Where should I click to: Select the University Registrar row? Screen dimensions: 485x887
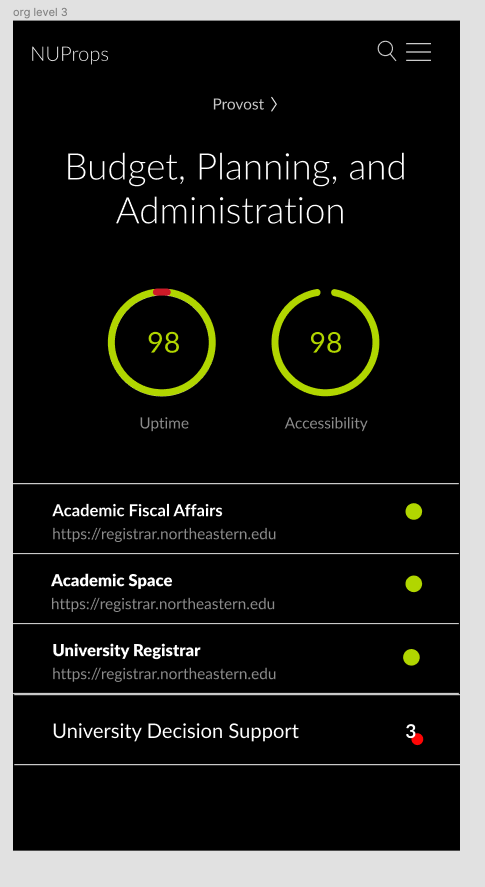point(236,659)
